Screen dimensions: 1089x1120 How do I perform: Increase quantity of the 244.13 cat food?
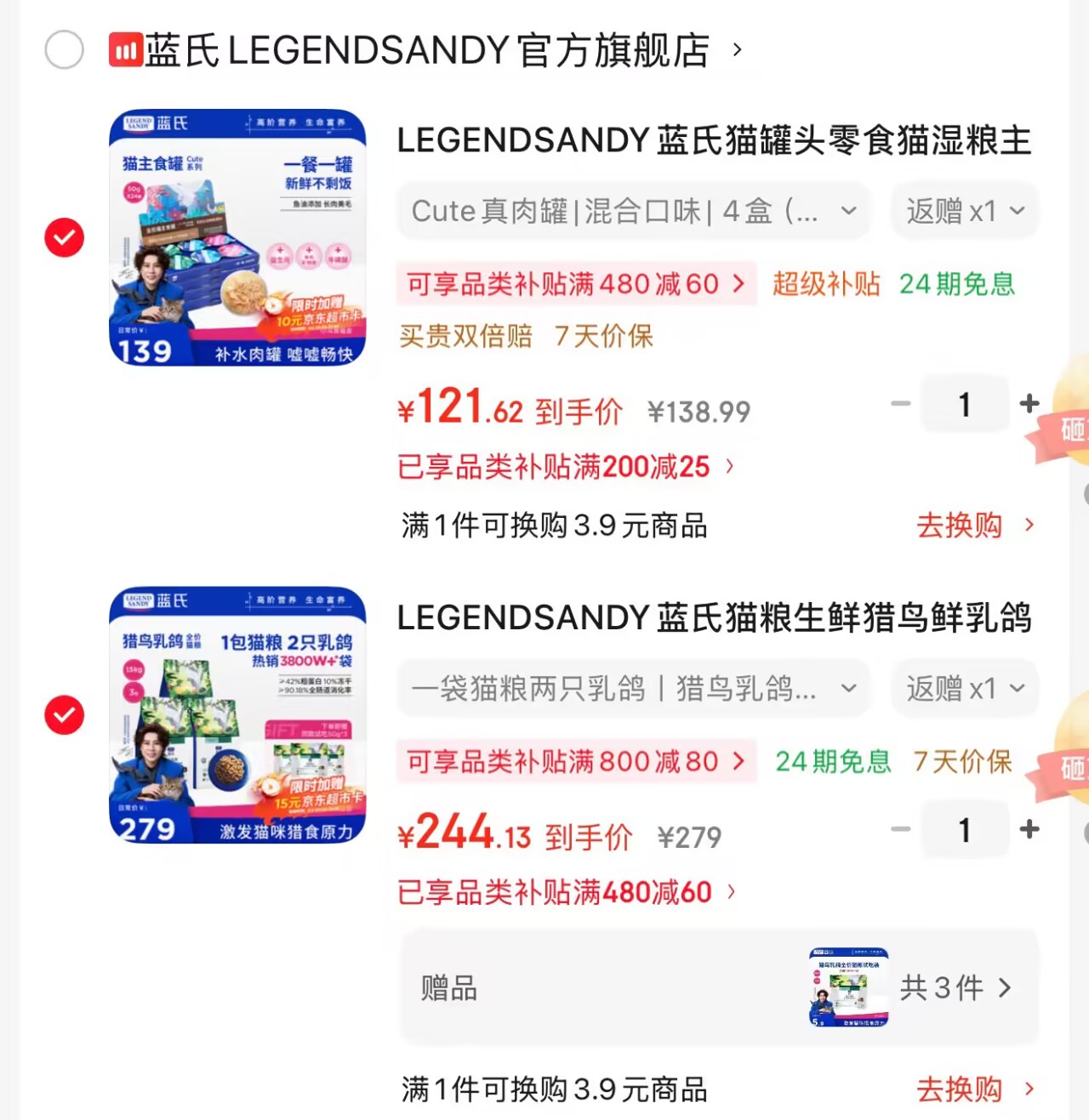tap(1029, 829)
